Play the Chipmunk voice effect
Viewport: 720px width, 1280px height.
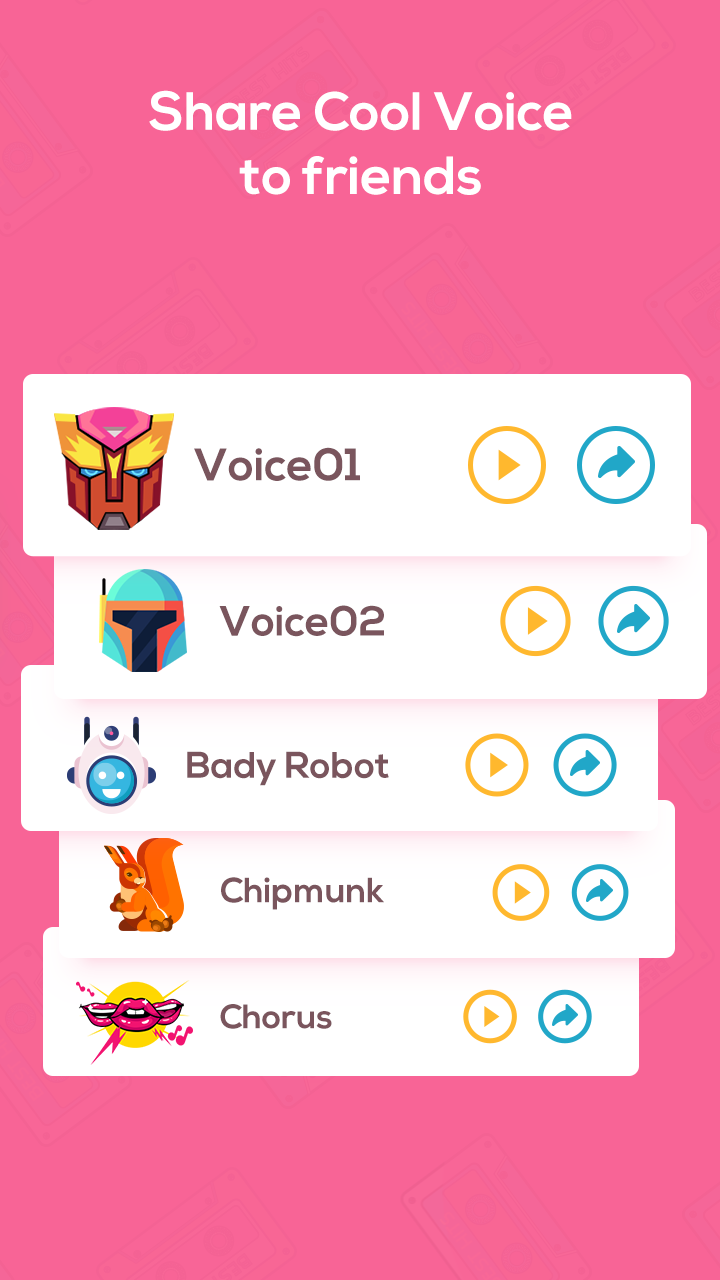(521, 891)
